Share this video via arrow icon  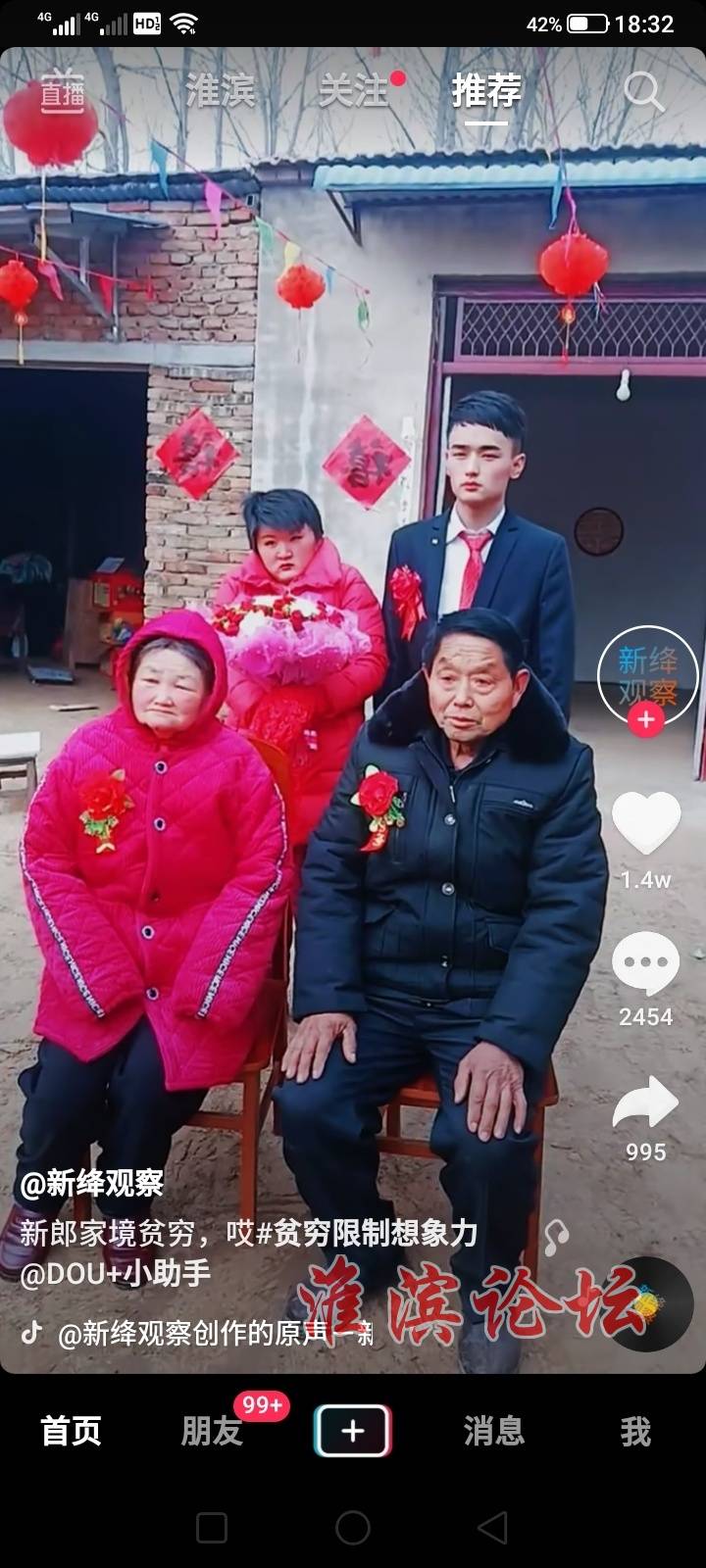point(646,1102)
